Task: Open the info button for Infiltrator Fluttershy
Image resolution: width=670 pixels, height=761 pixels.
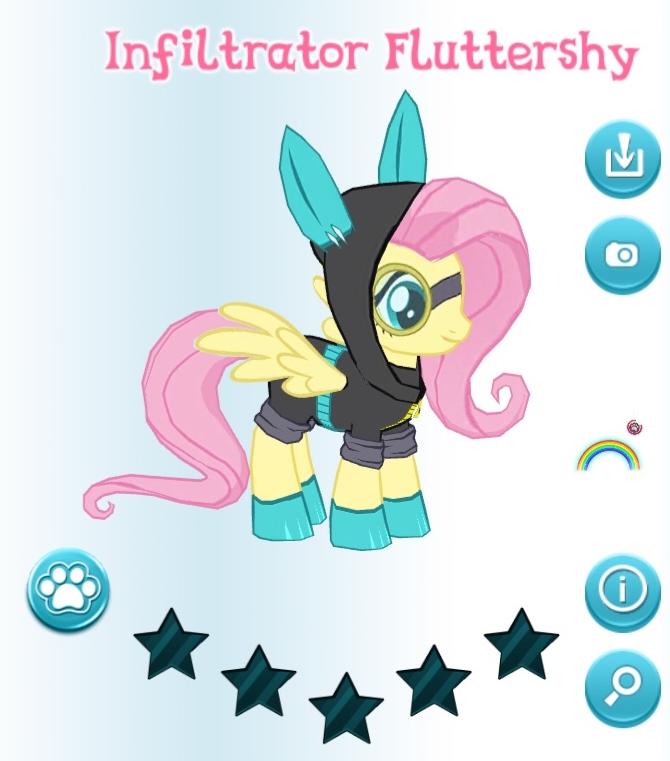Action: (623, 592)
